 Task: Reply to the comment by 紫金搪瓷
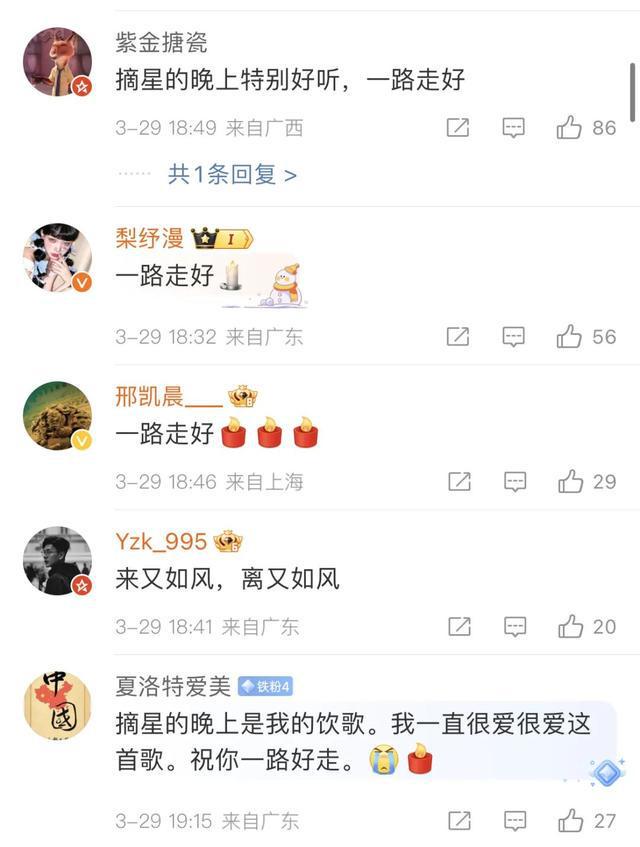[x=513, y=128]
